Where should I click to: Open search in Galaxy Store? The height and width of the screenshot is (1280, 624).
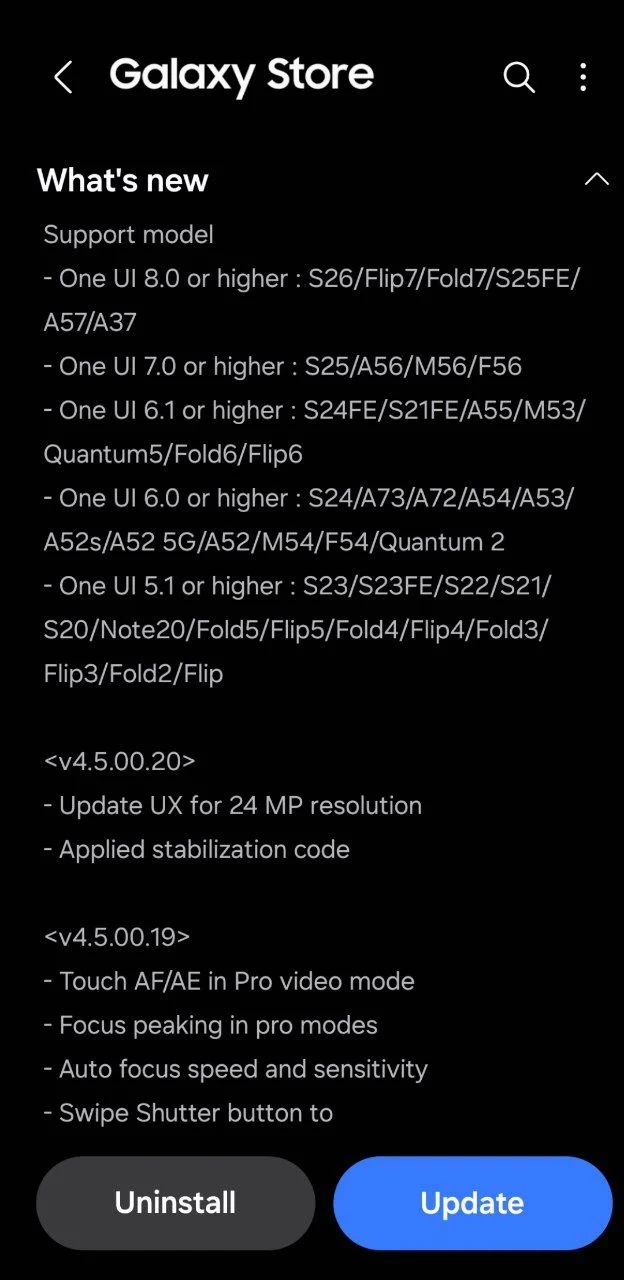(x=518, y=77)
